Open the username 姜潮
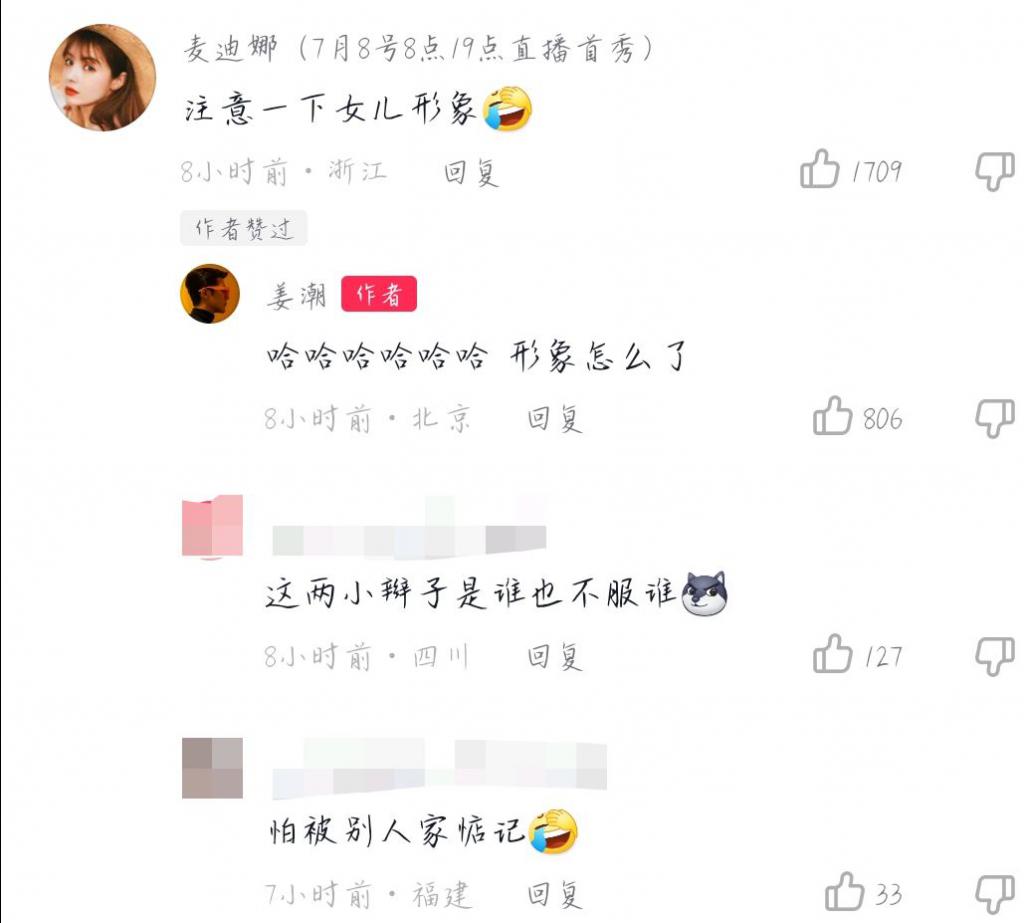 (x=295, y=296)
